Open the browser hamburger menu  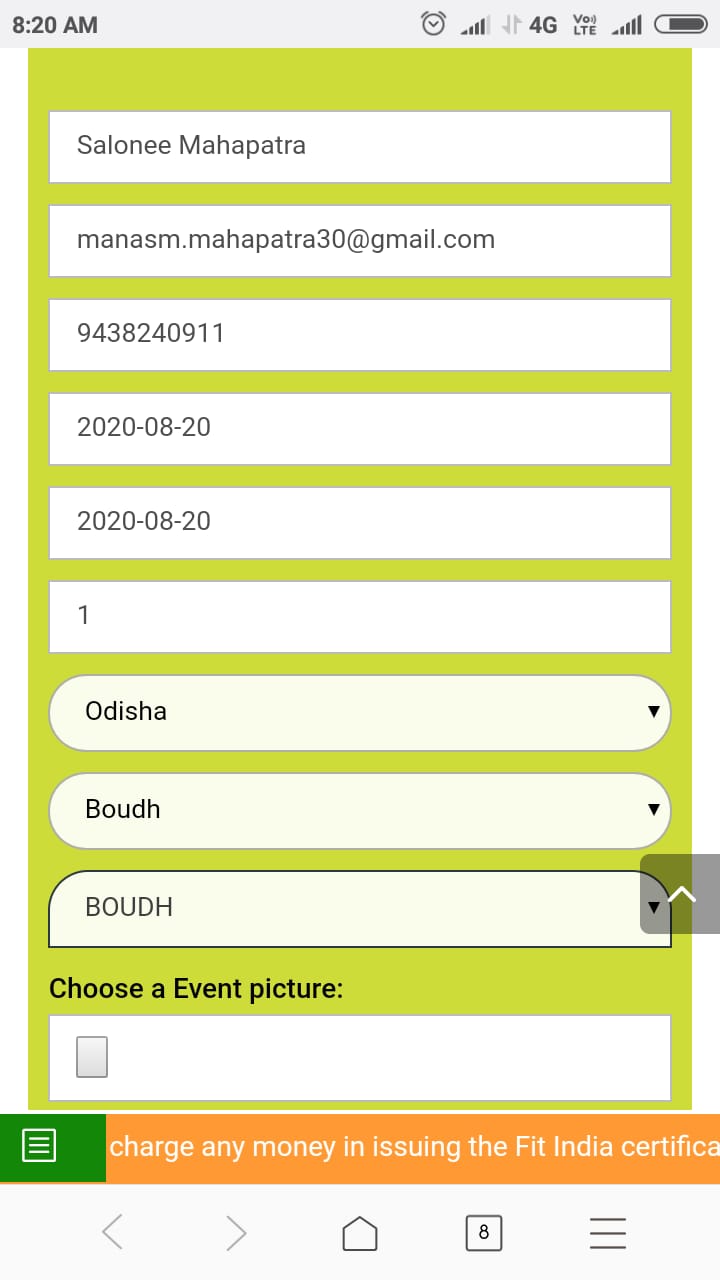coord(607,1233)
